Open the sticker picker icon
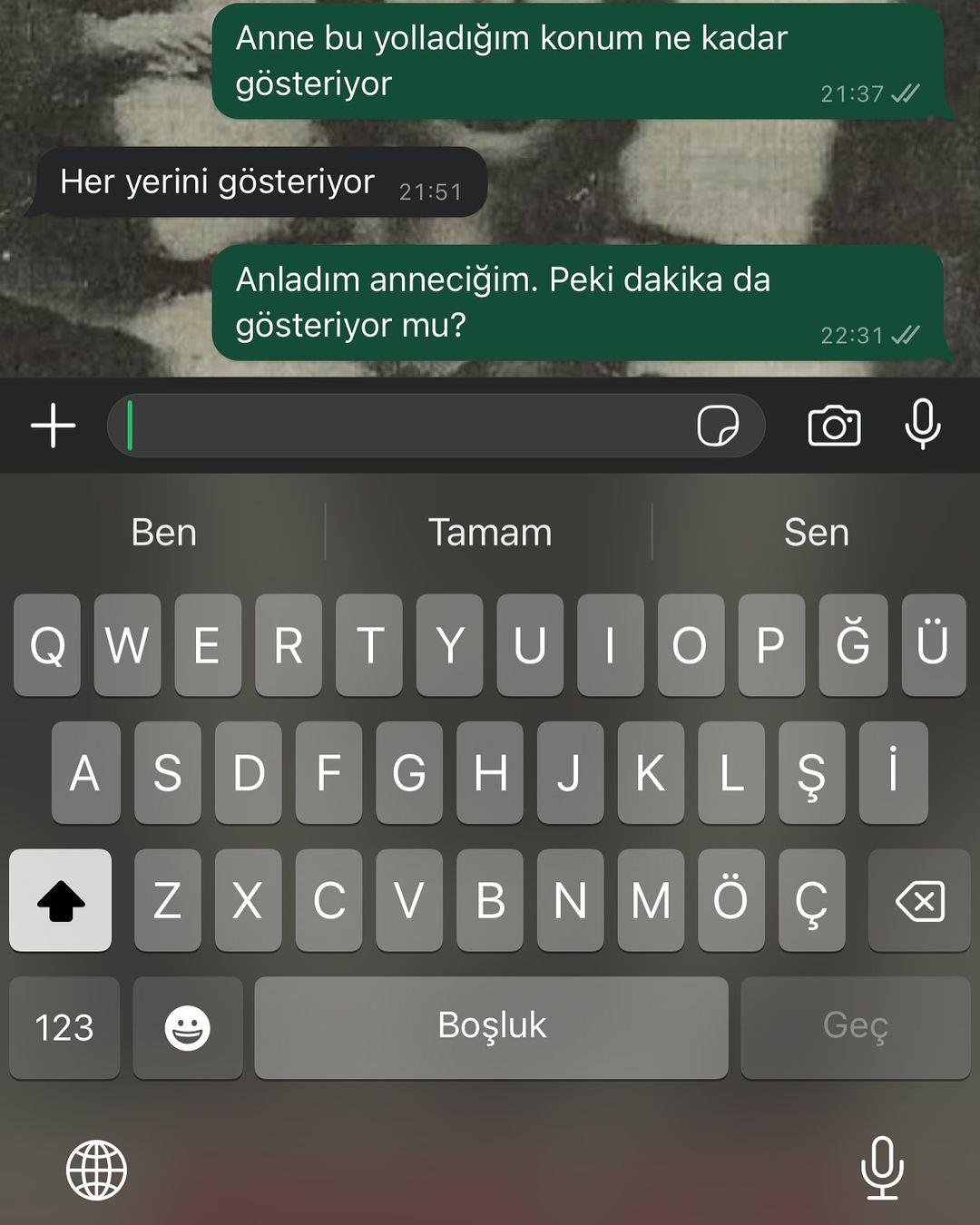980x1225 pixels. click(x=718, y=426)
